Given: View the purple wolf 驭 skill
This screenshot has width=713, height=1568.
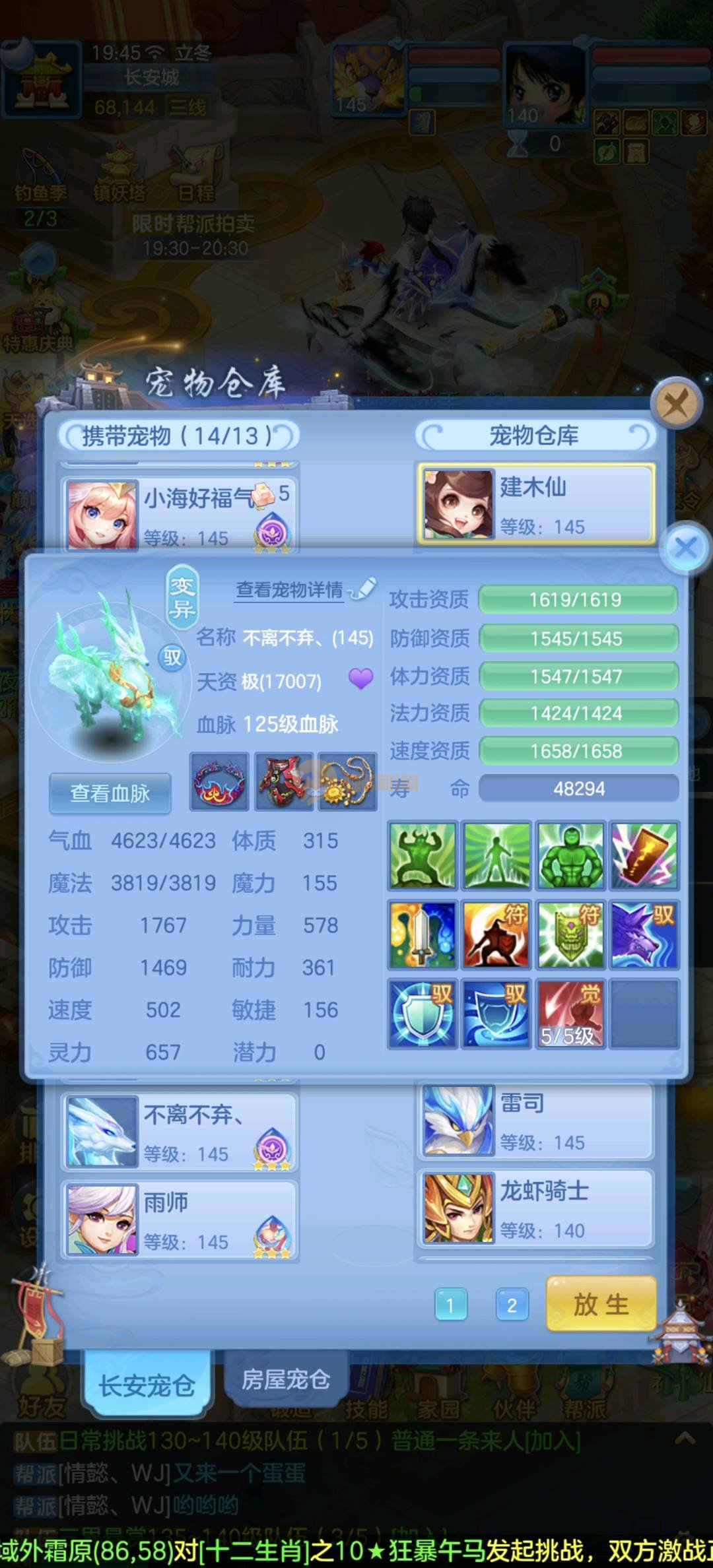Looking at the screenshot, I should tap(644, 934).
